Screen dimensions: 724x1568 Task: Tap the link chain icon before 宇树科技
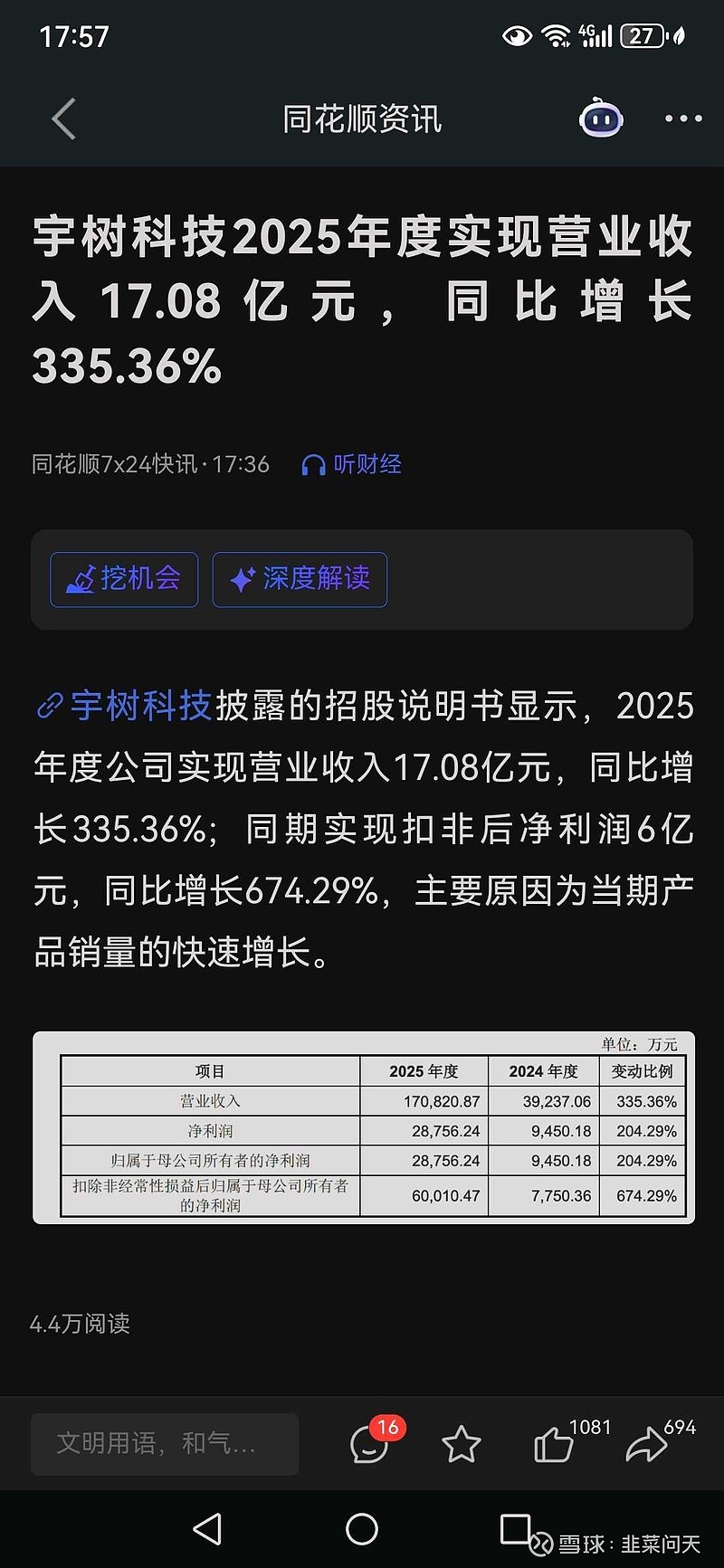[x=47, y=705]
